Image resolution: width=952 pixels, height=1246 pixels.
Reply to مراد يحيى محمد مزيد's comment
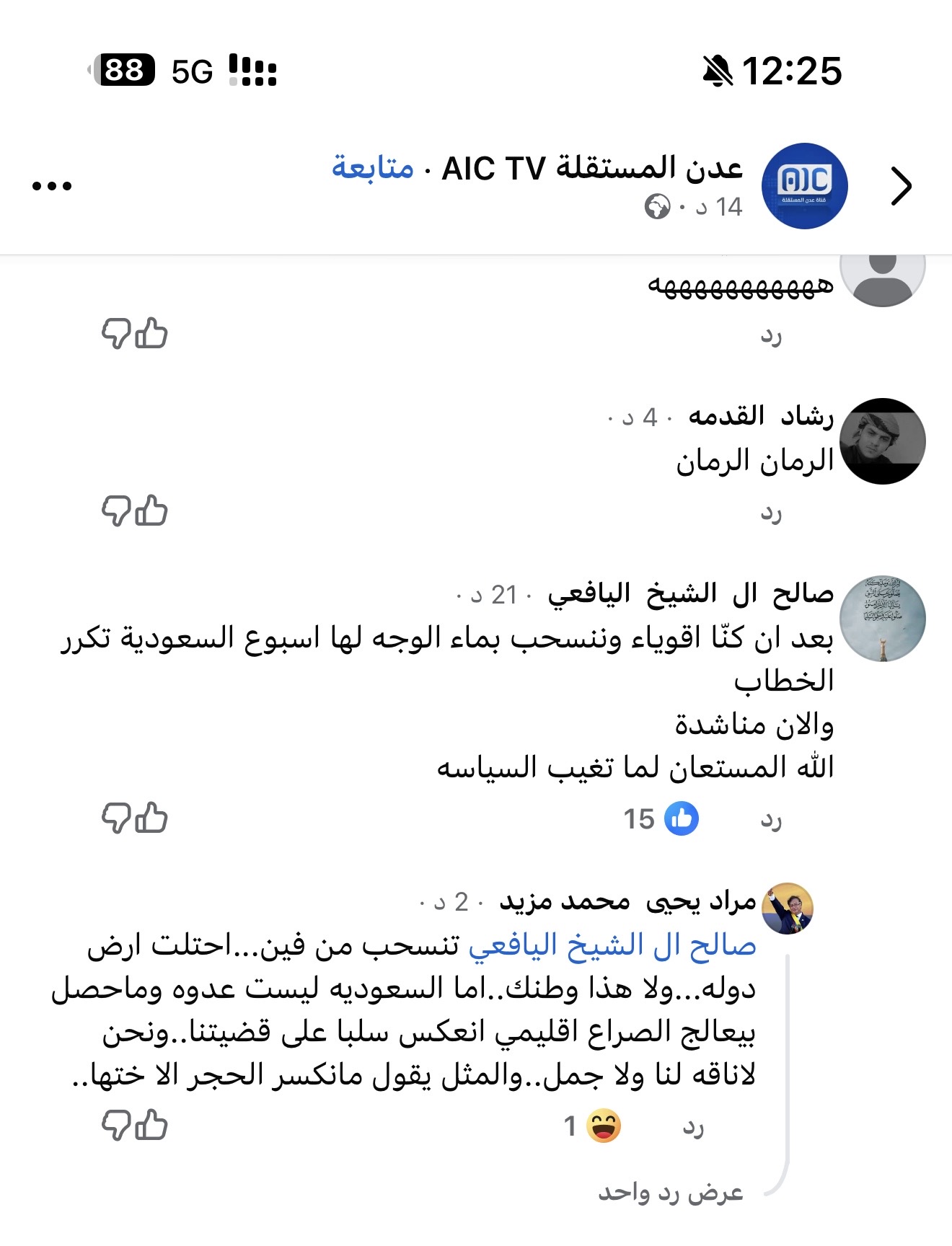(x=693, y=1128)
